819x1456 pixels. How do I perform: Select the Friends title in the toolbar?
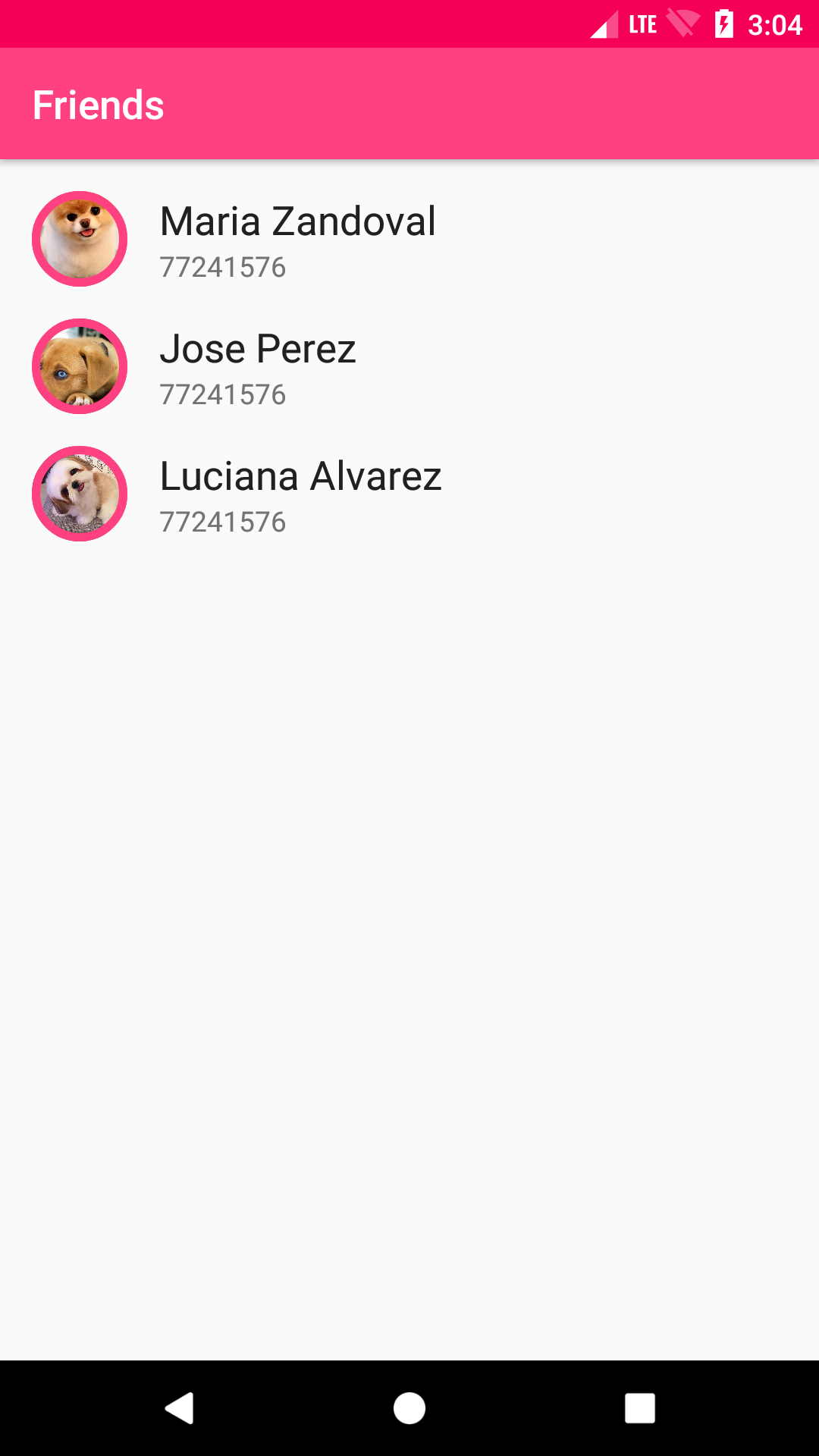click(x=99, y=105)
